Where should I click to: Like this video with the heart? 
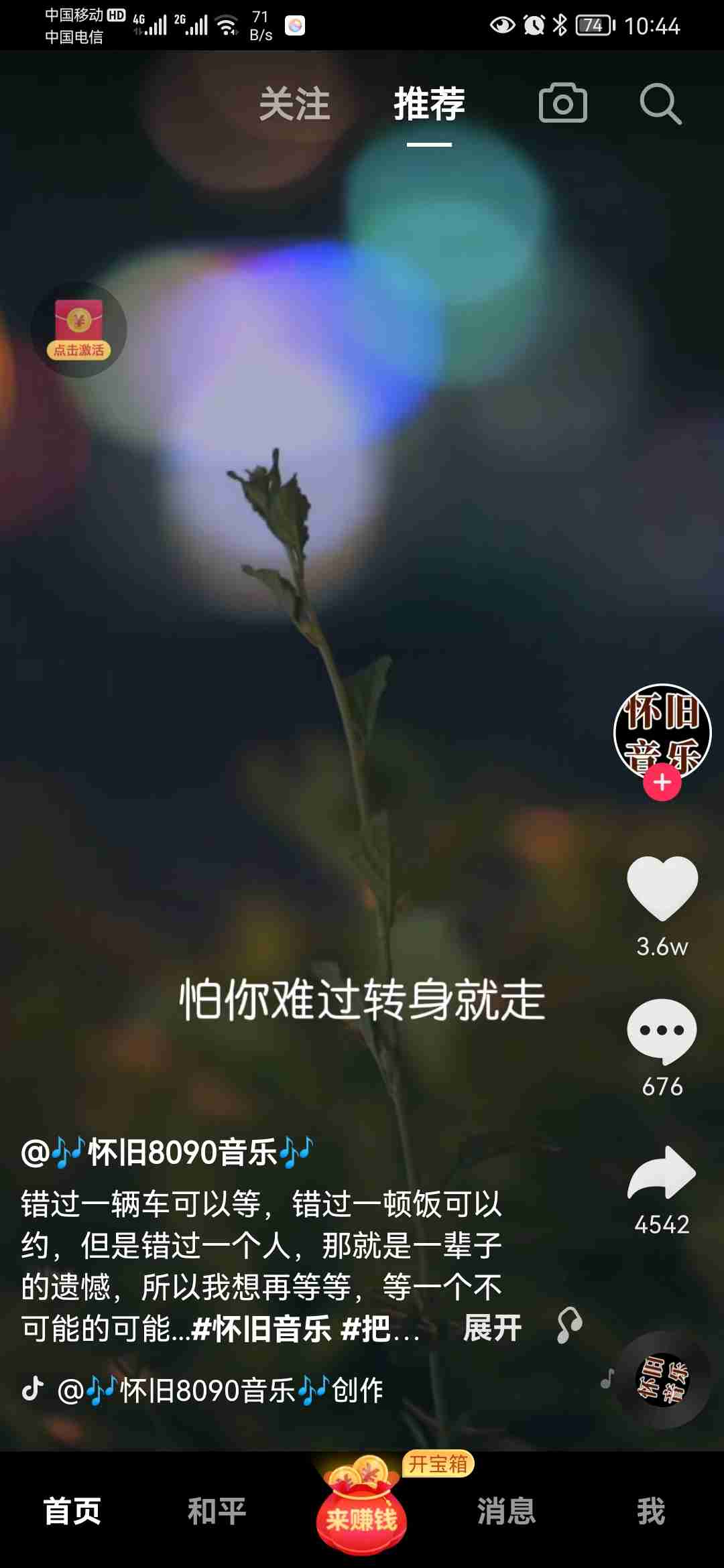tap(662, 888)
